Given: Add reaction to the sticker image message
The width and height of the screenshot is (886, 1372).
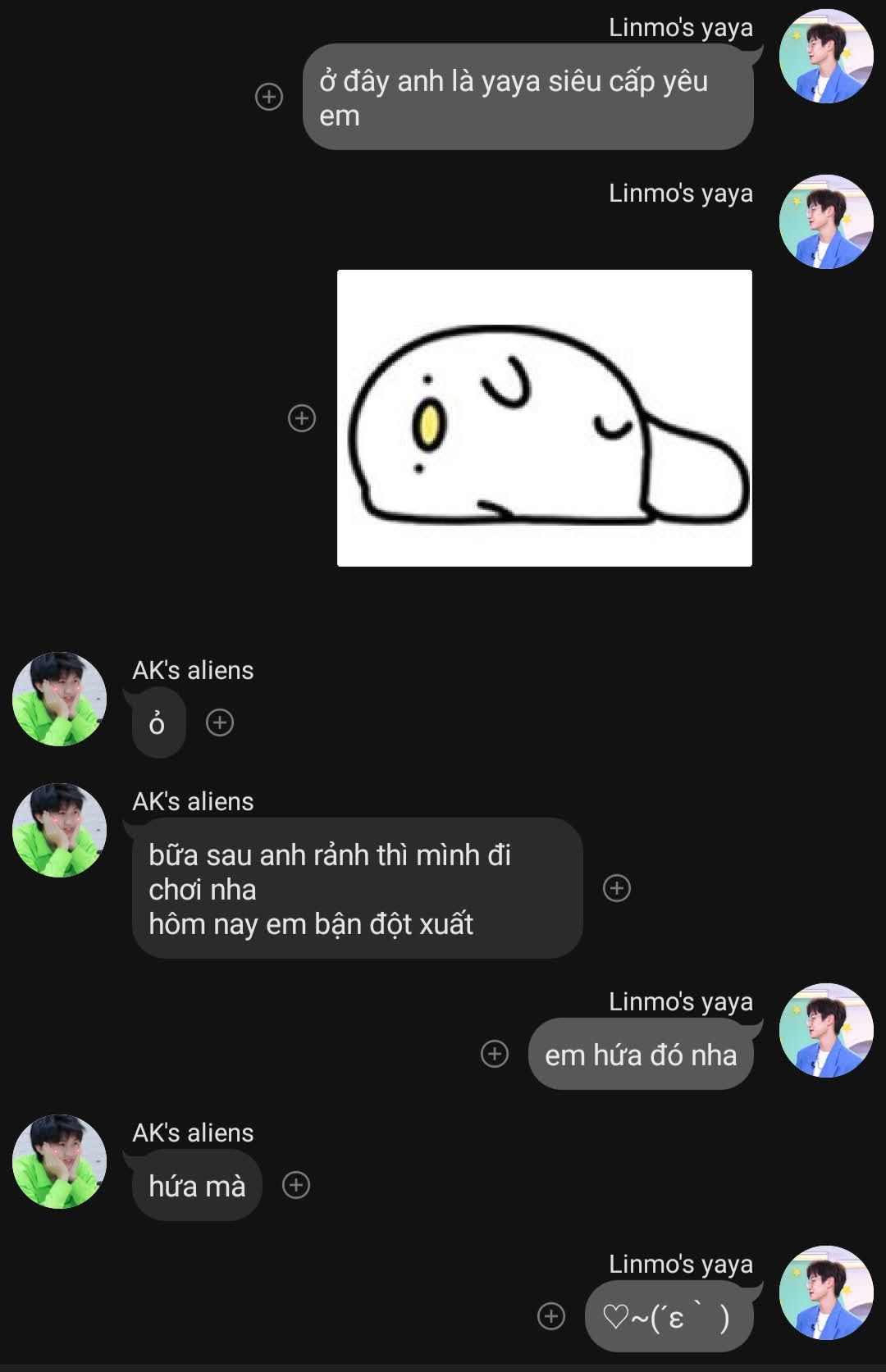Looking at the screenshot, I should (x=302, y=418).
